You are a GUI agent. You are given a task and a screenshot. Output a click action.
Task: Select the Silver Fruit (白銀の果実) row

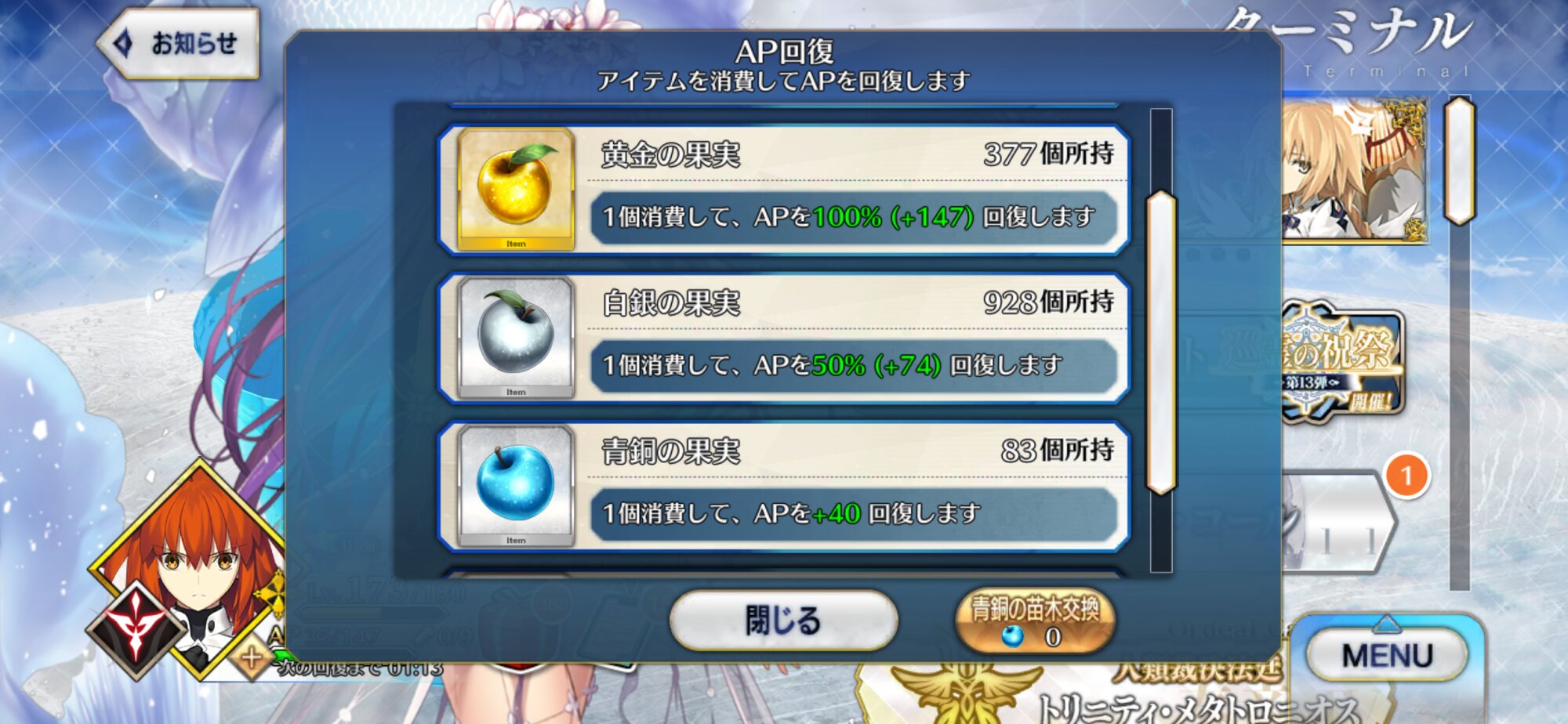[784, 338]
